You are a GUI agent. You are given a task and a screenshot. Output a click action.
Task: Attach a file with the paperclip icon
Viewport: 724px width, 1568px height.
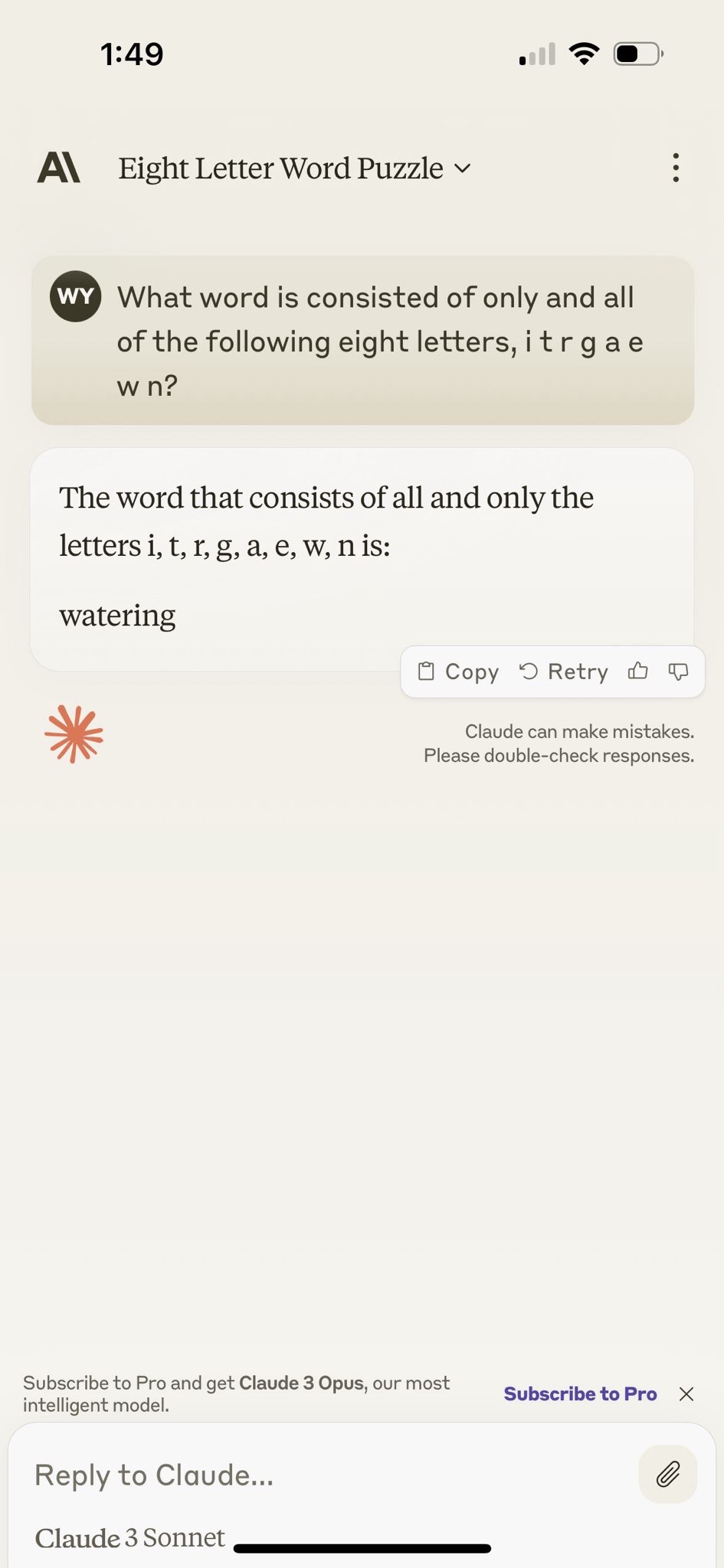tap(667, 1474)
